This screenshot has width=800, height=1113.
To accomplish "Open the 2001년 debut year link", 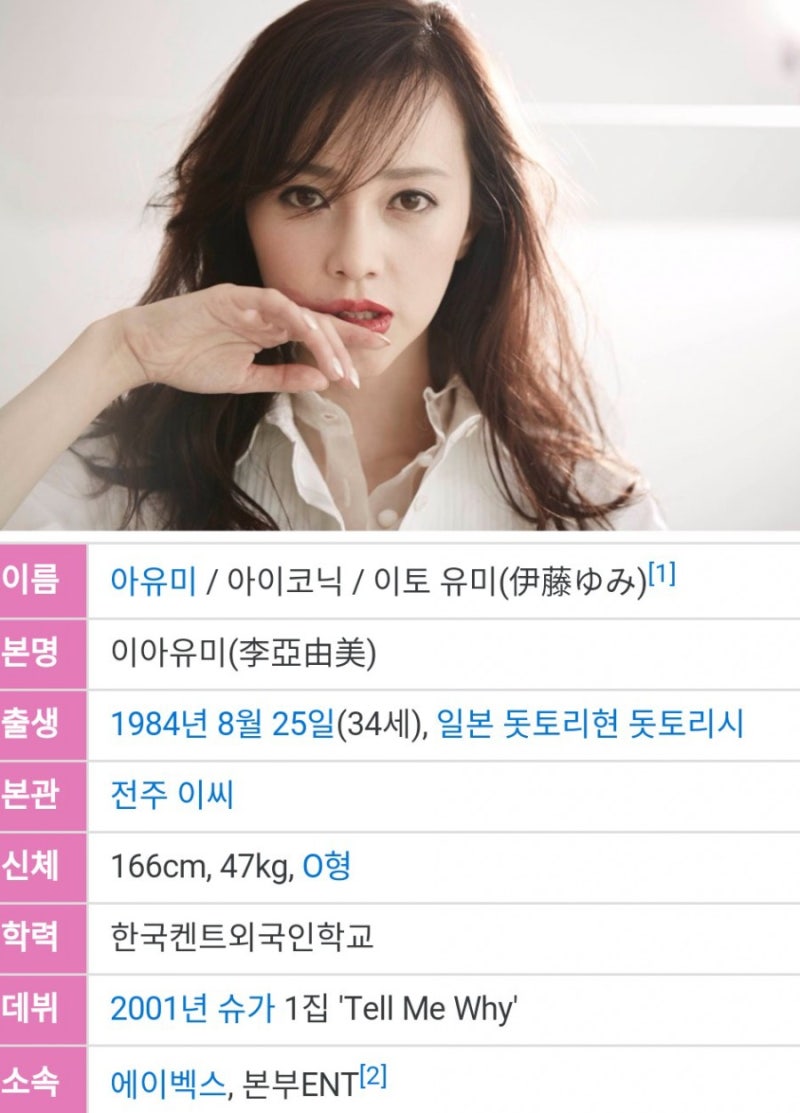I will pyautogui.click(x=160, y=1010).
